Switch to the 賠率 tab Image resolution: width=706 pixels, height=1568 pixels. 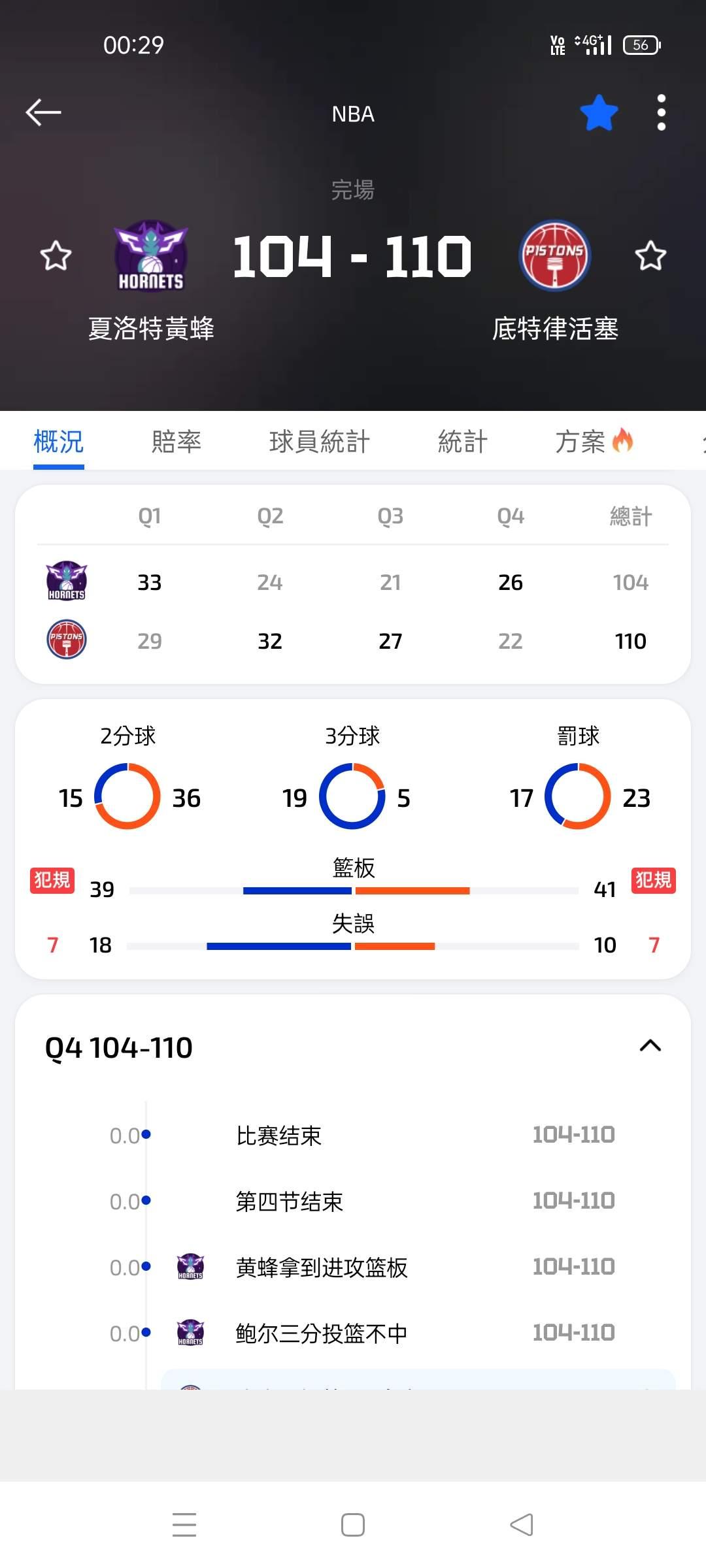(x=176, y=442)
